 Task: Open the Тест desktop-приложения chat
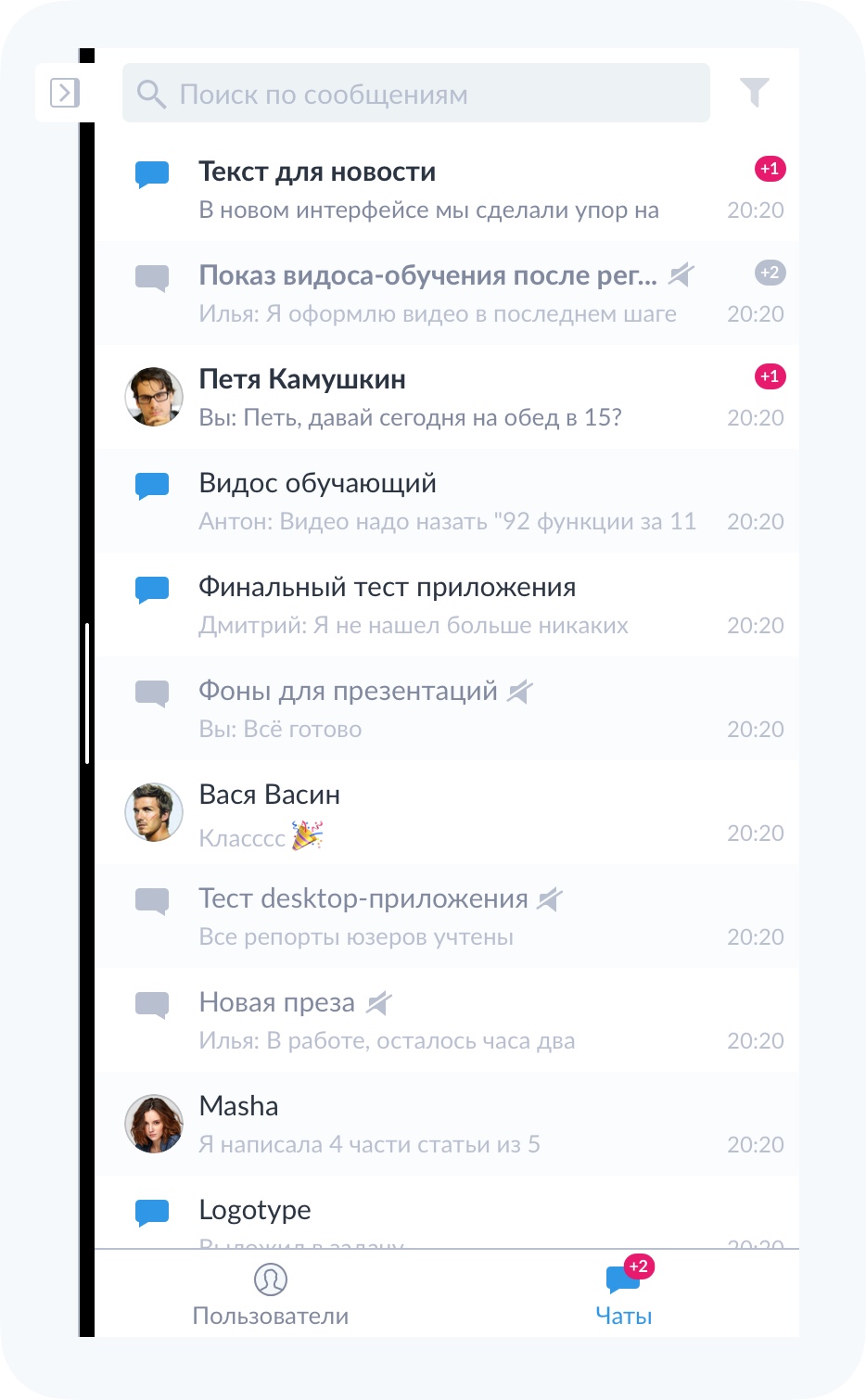coord(446,917)
